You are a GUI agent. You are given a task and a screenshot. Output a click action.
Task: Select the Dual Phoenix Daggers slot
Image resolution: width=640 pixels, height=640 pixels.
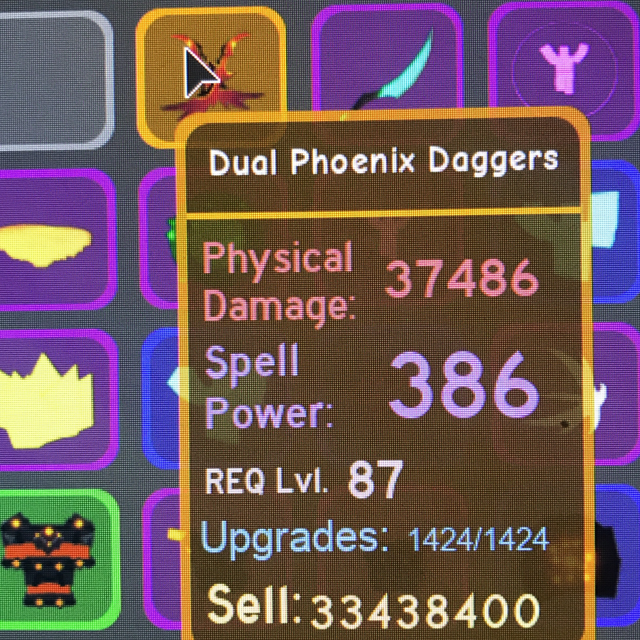coord(210,72)
